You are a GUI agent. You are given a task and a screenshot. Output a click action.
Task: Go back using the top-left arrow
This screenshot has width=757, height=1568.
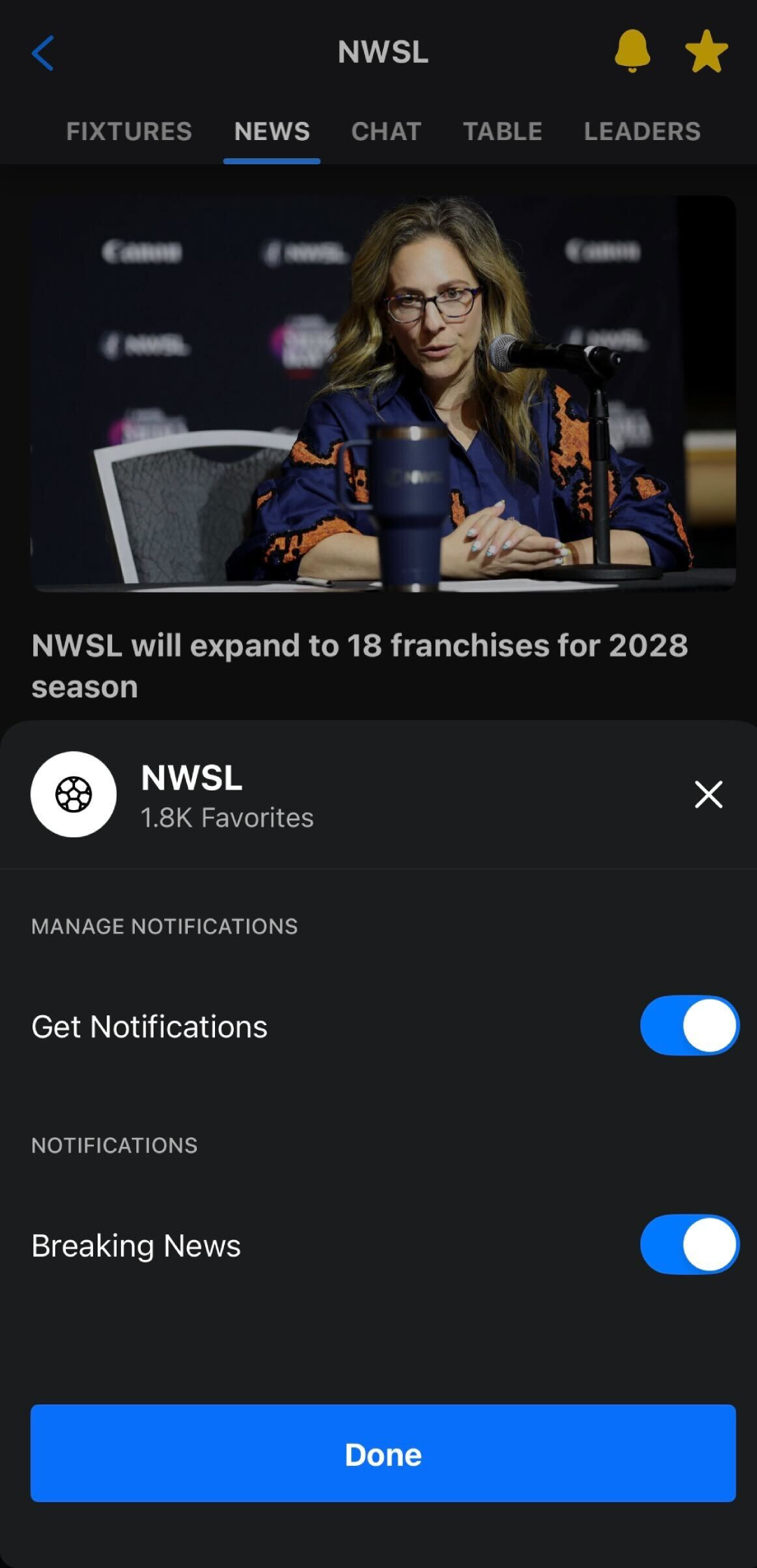42,53
